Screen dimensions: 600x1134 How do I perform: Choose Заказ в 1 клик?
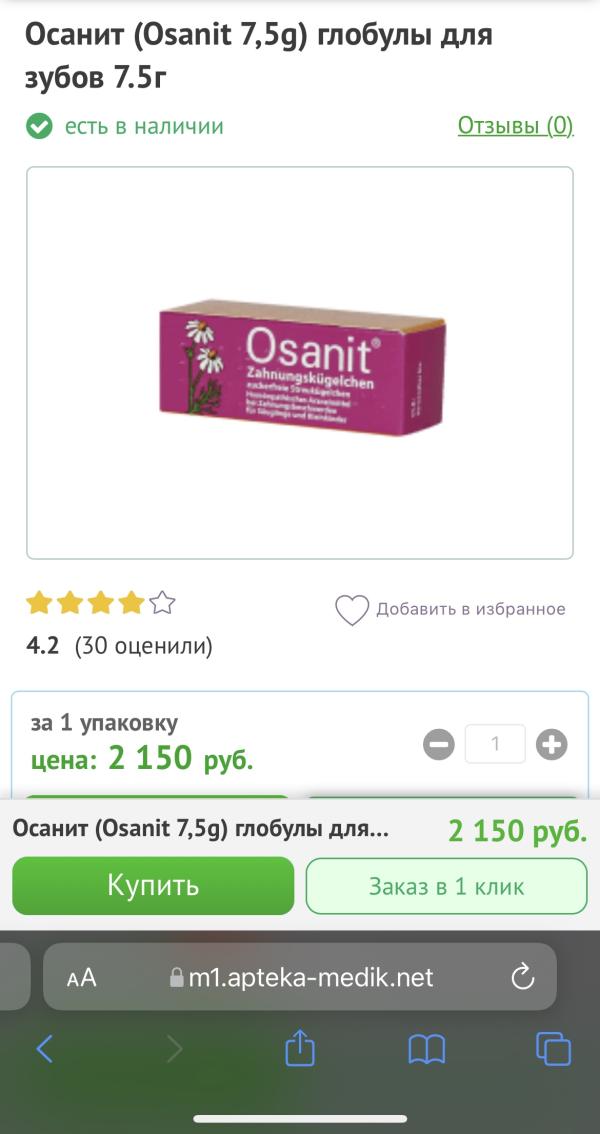[x=446, y=886]
